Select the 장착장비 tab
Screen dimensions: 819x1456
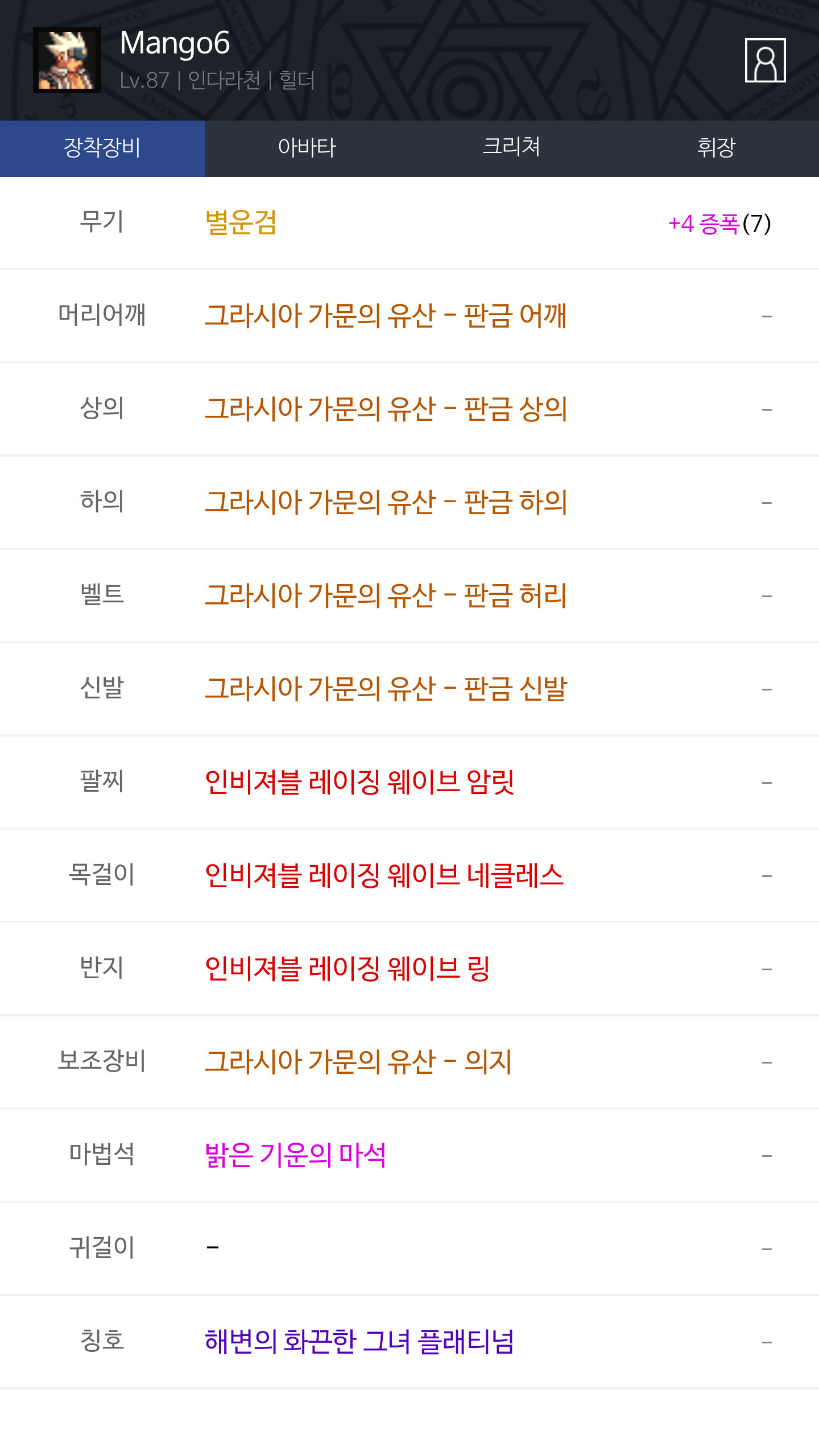pyautogui.click(x=102, y=148)
